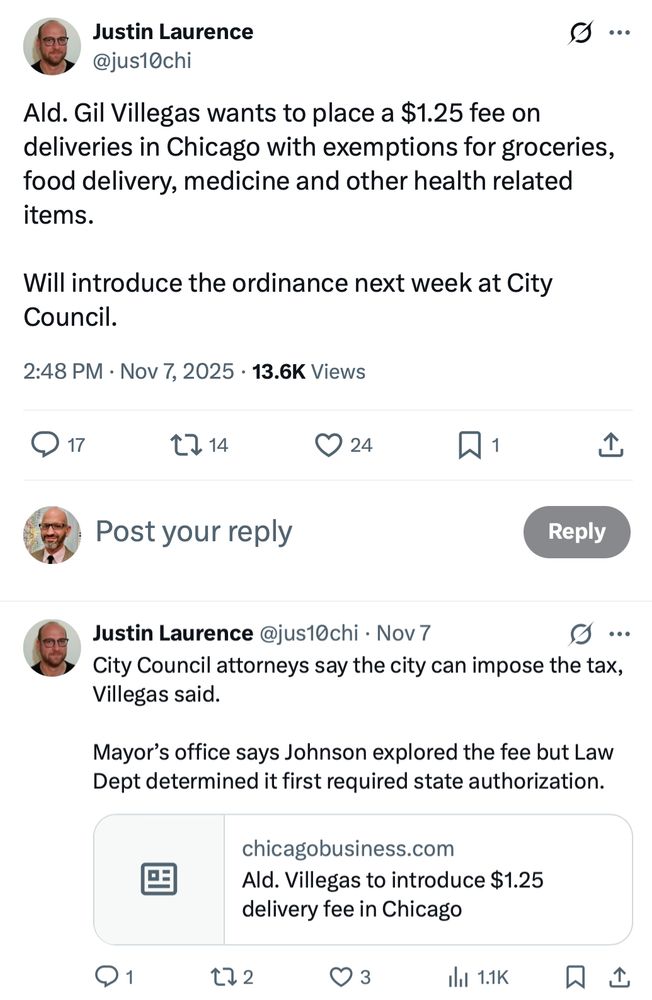Tap the Post your reply field
Screen dimensions: 652x1000
click(x=300, y=532)
